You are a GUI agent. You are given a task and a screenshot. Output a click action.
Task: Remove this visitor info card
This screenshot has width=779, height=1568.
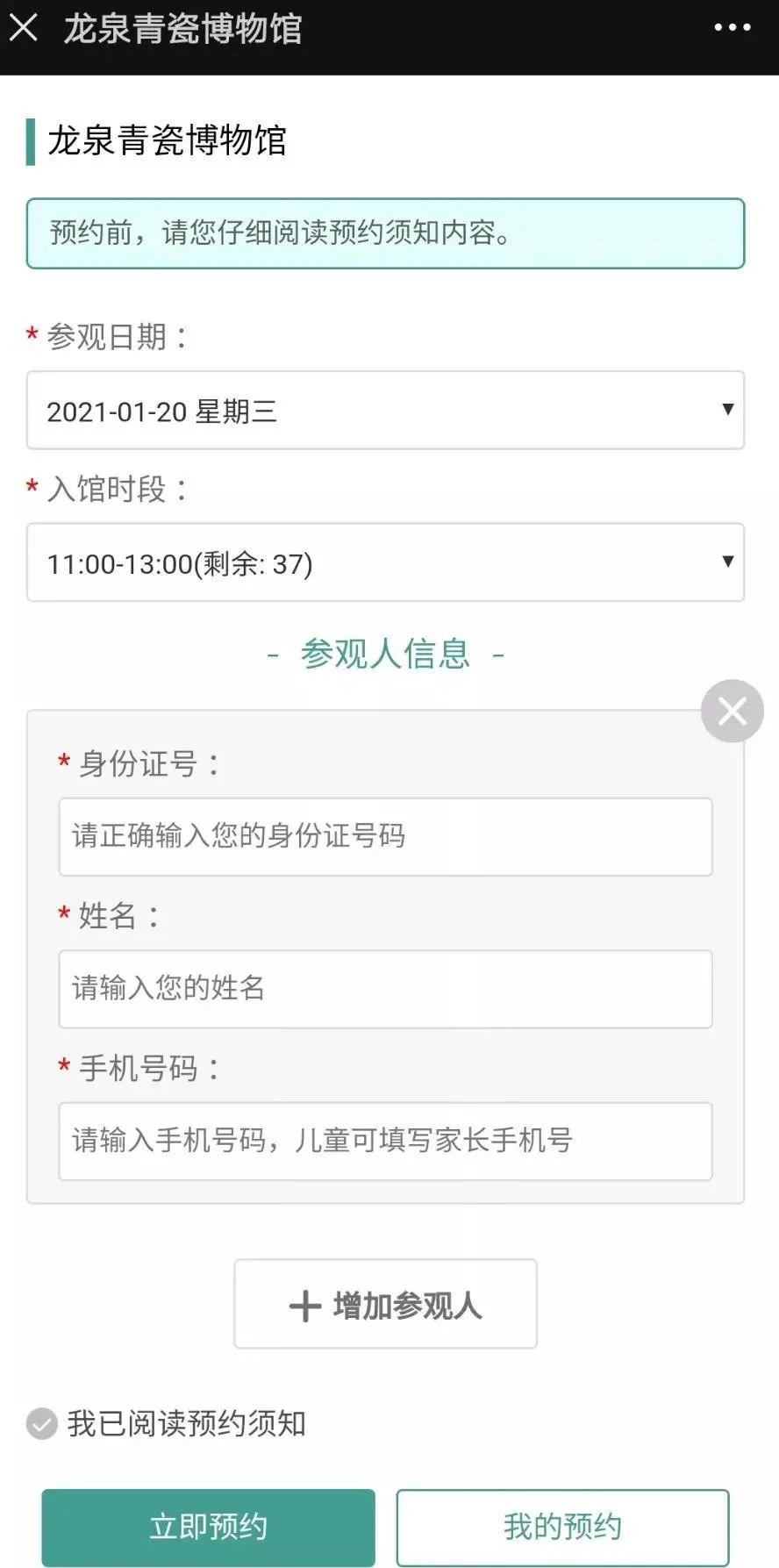(733, 711)
